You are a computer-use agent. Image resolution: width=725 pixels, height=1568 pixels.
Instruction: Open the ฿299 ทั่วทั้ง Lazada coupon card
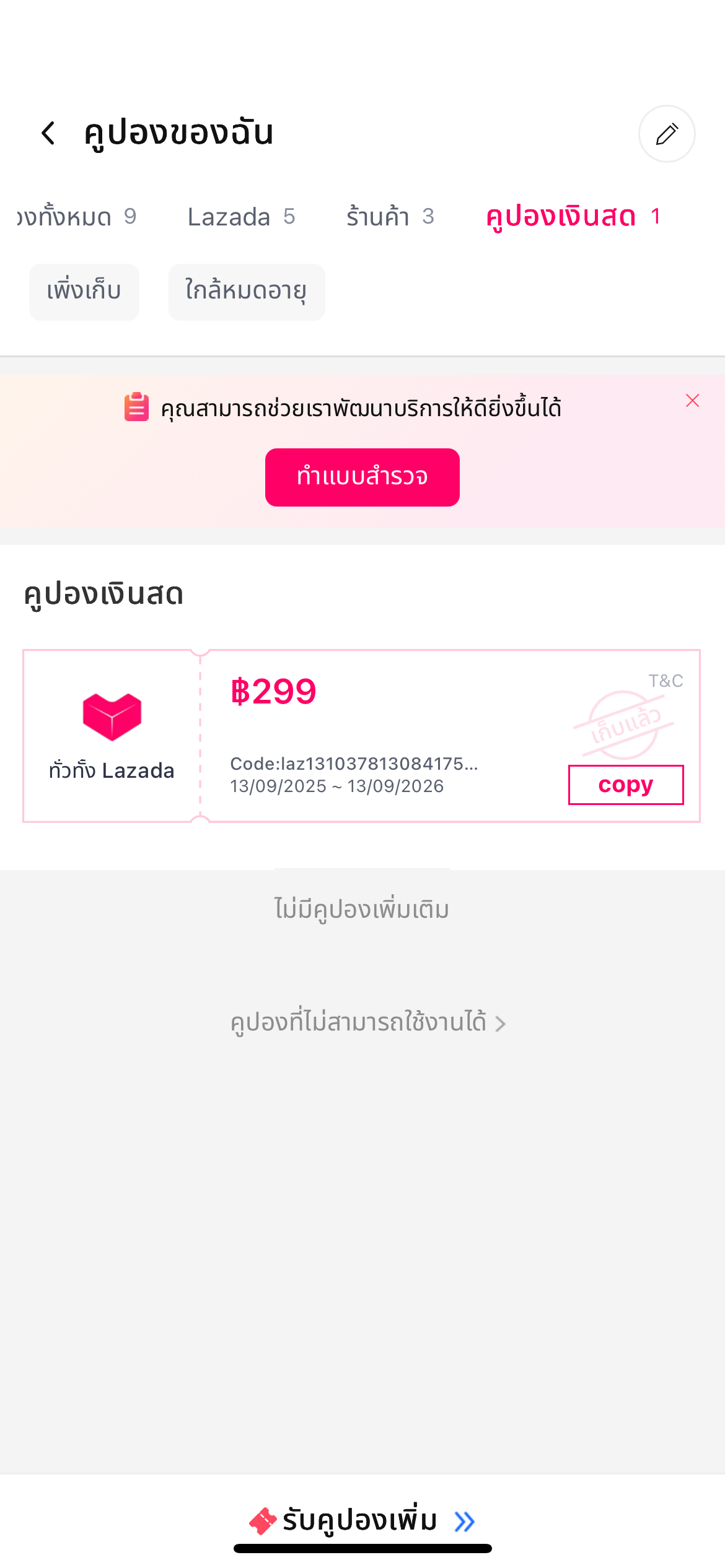[x=361, y=736]
